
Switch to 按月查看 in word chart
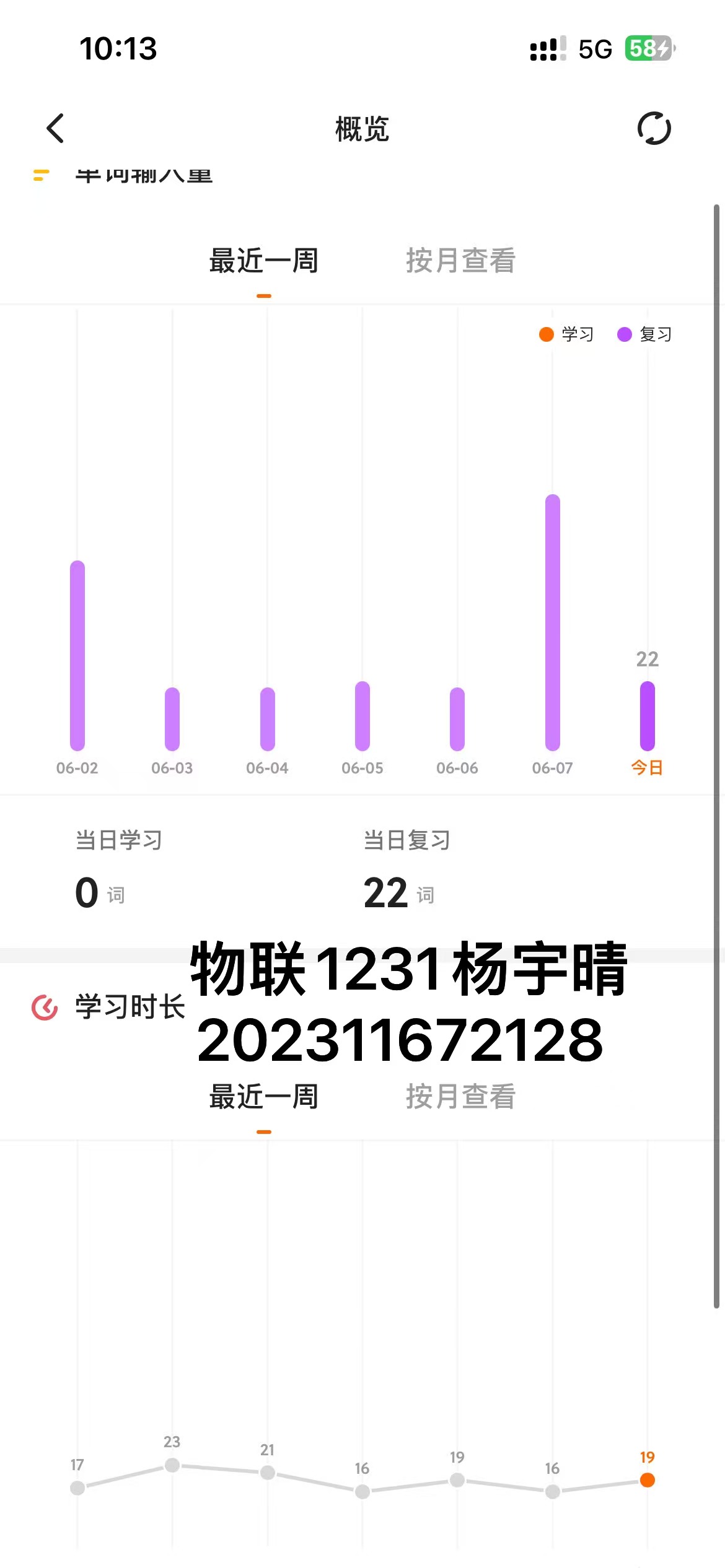(x=460, y=261)
